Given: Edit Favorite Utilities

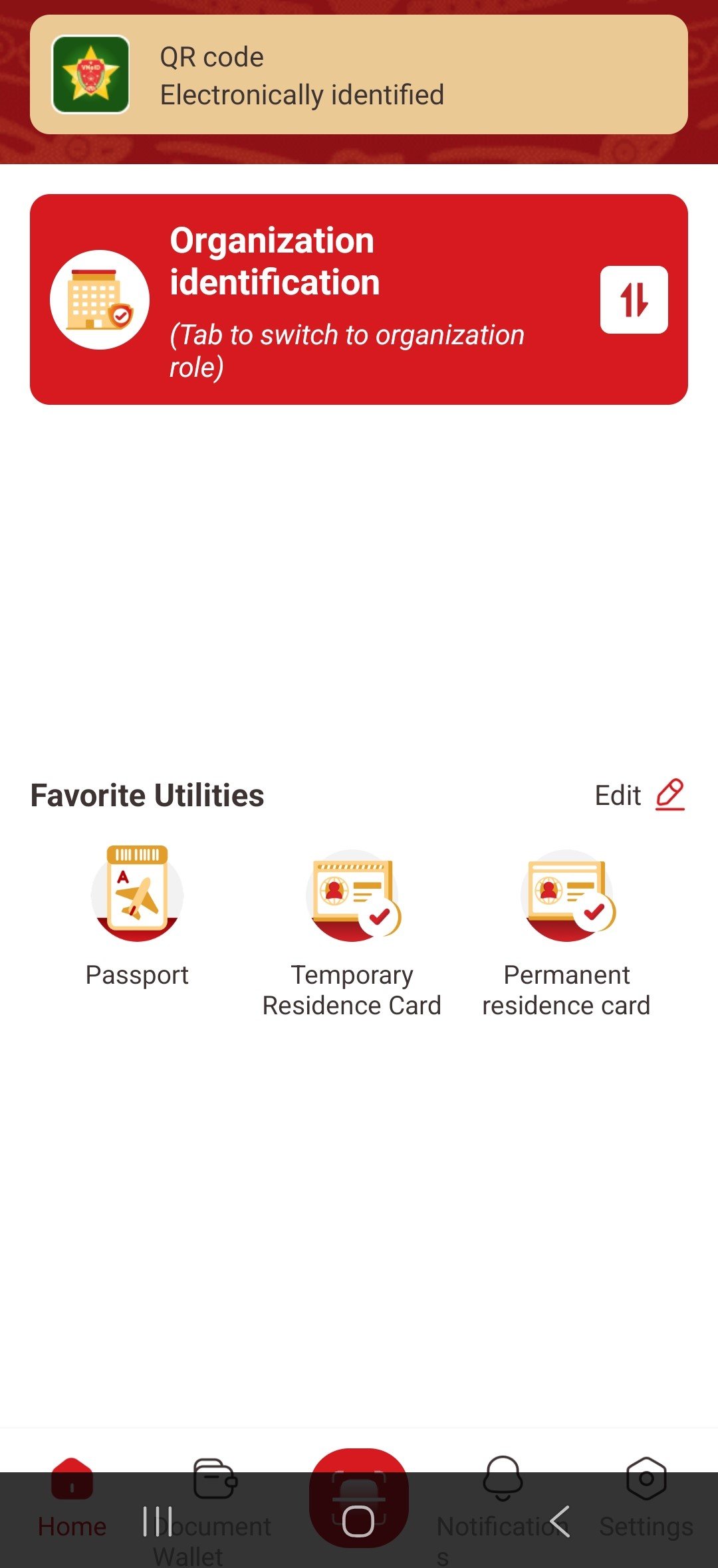Looking at the screenshot, I should pos(639,795).
